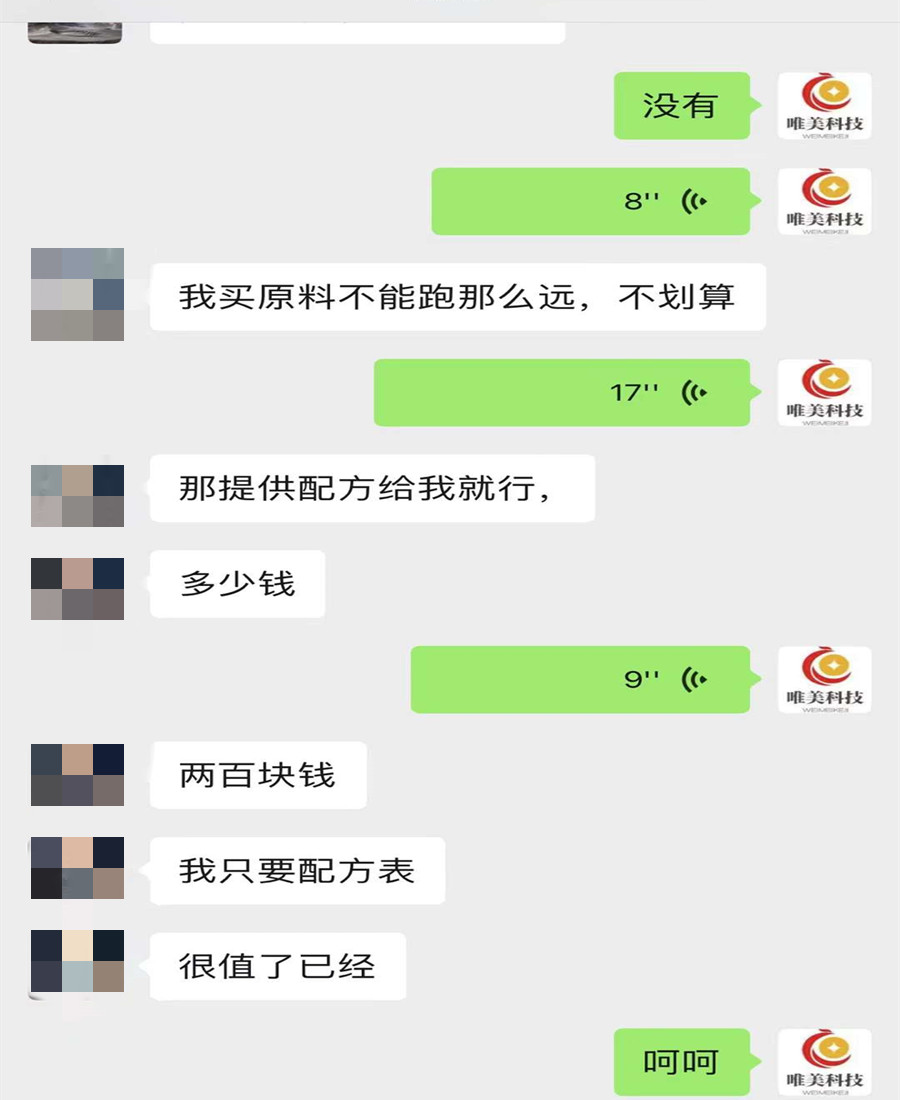The image size is (900, 1100).
Task: Tap the 多少钱 message bubble
Action: coord(237,585)
